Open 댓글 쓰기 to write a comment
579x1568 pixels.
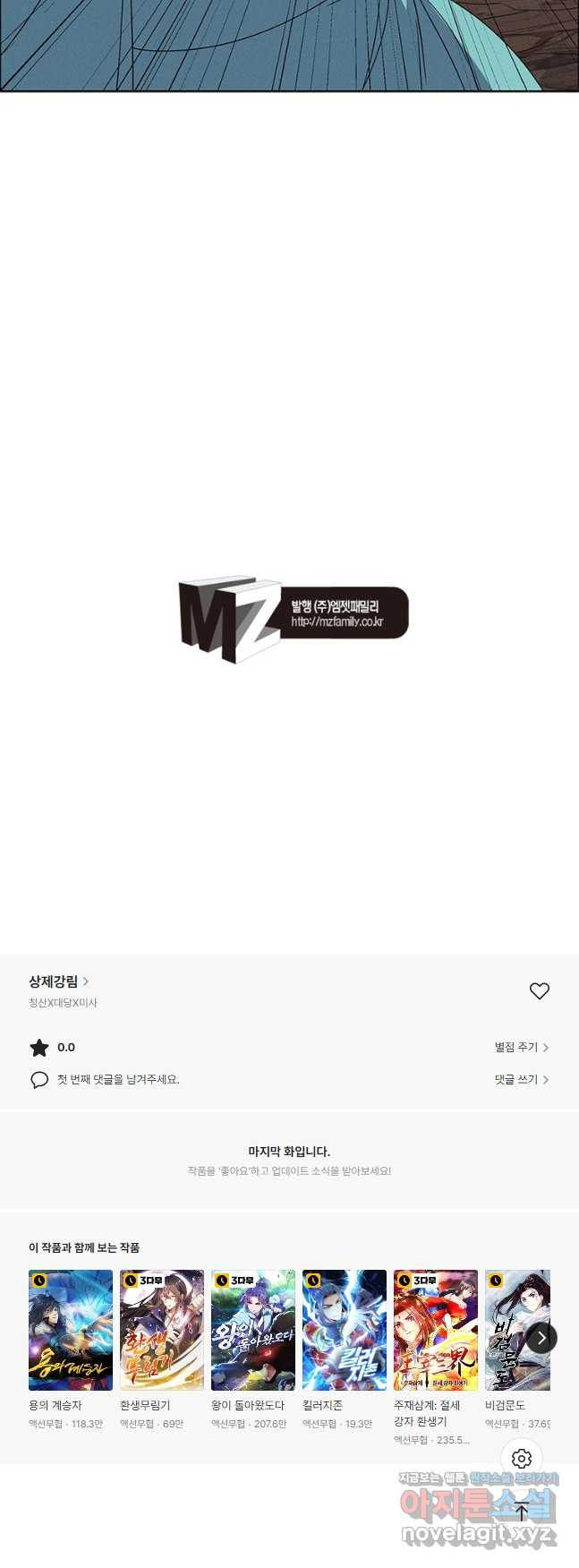click(x=521, y=1080)
